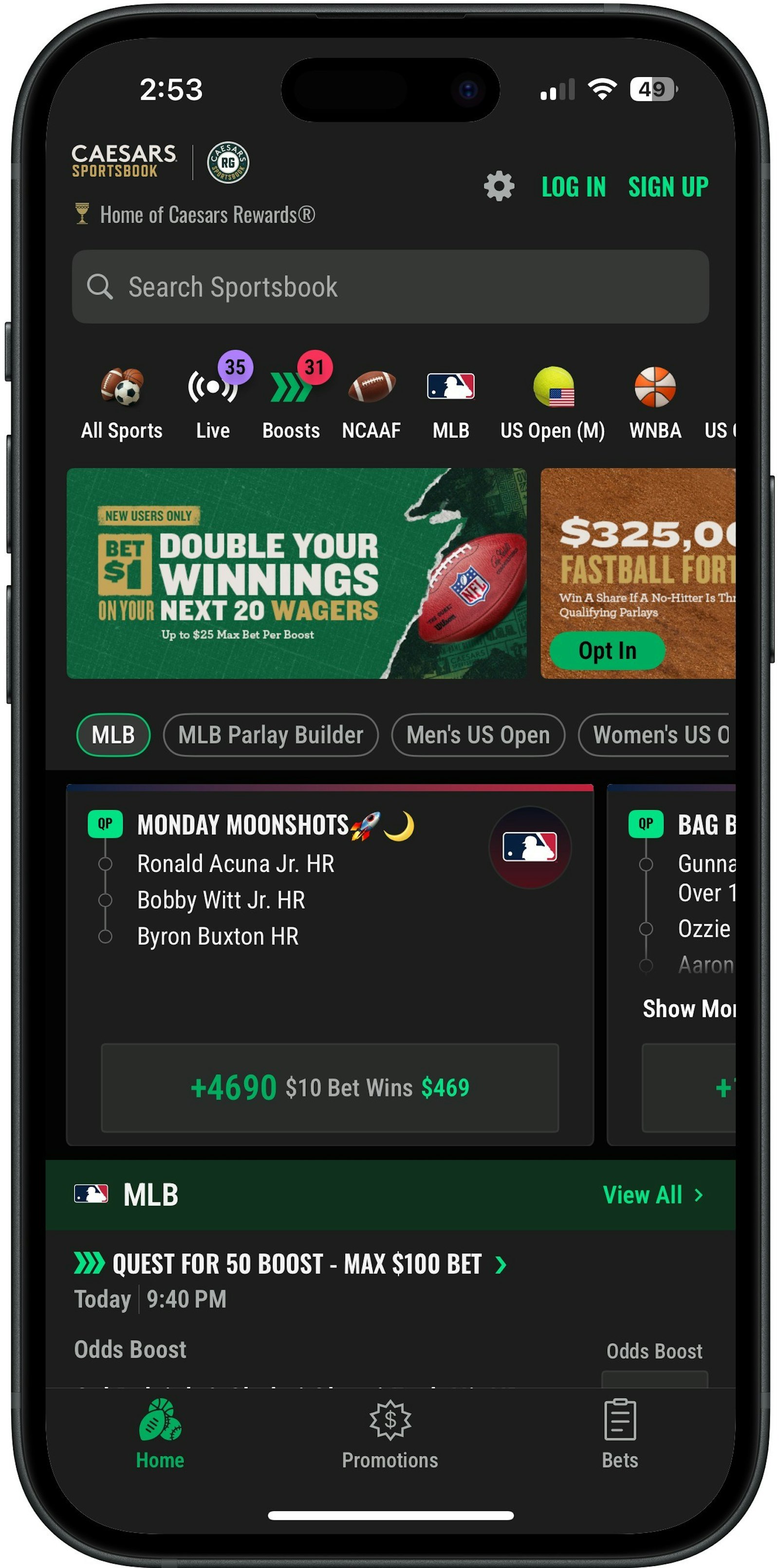The height and width of the screenshot is (1568, 779).
Task: Select the Men's US Open chip
Action: point(478,735)
